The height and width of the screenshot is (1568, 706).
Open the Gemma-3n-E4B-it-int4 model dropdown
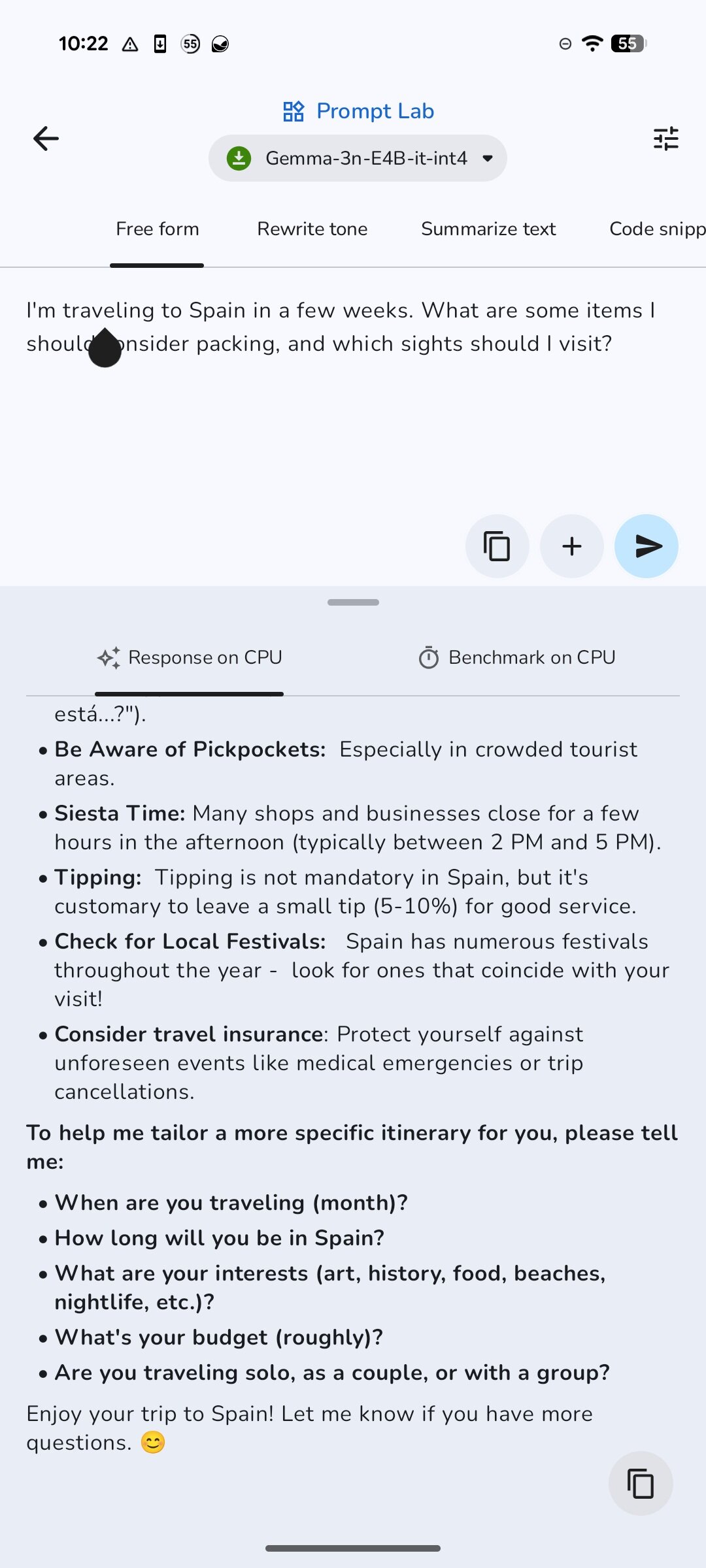click(358, 158)
